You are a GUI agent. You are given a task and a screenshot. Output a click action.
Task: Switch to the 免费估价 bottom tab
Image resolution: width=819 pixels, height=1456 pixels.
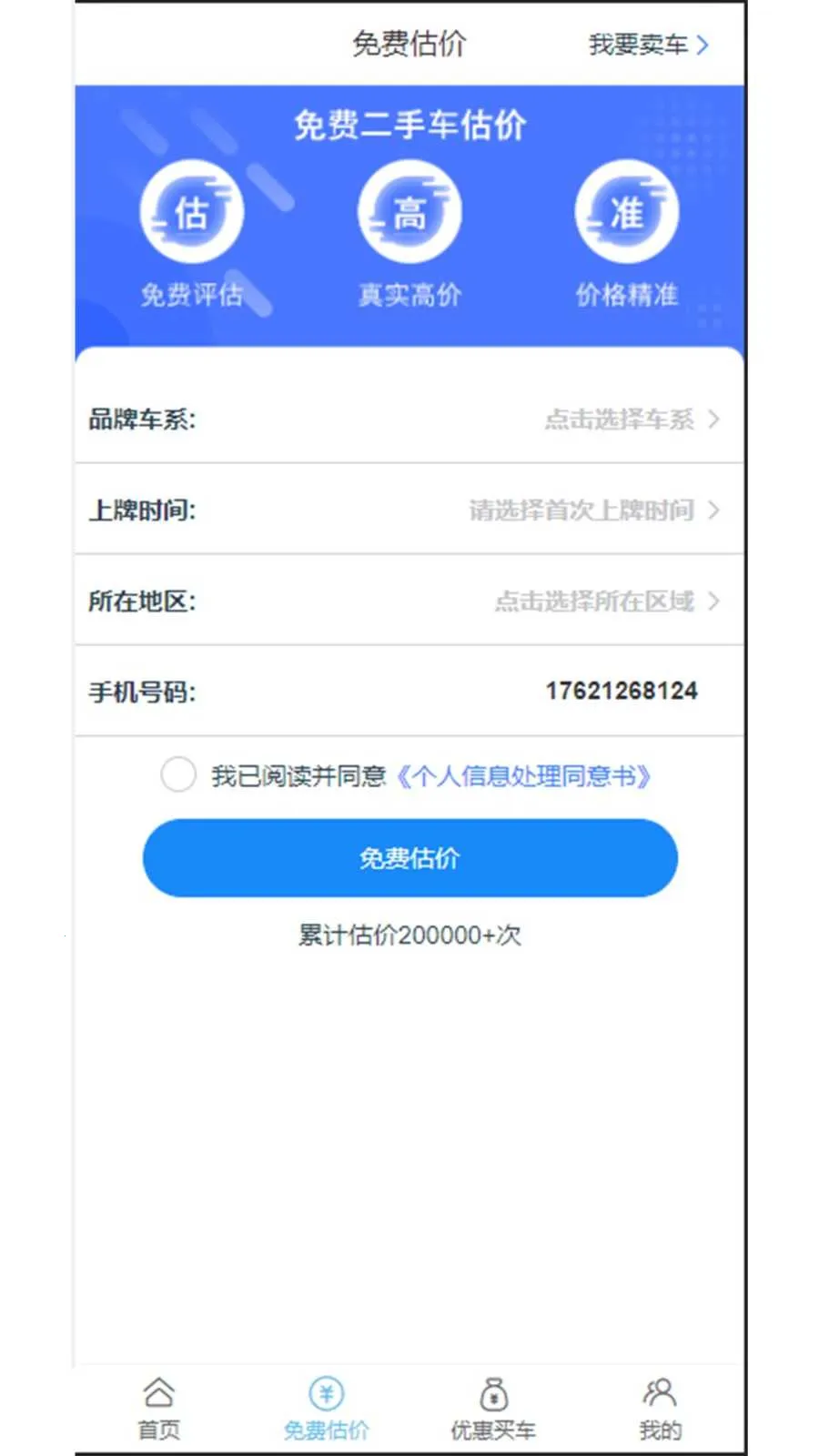point(326,1408)
